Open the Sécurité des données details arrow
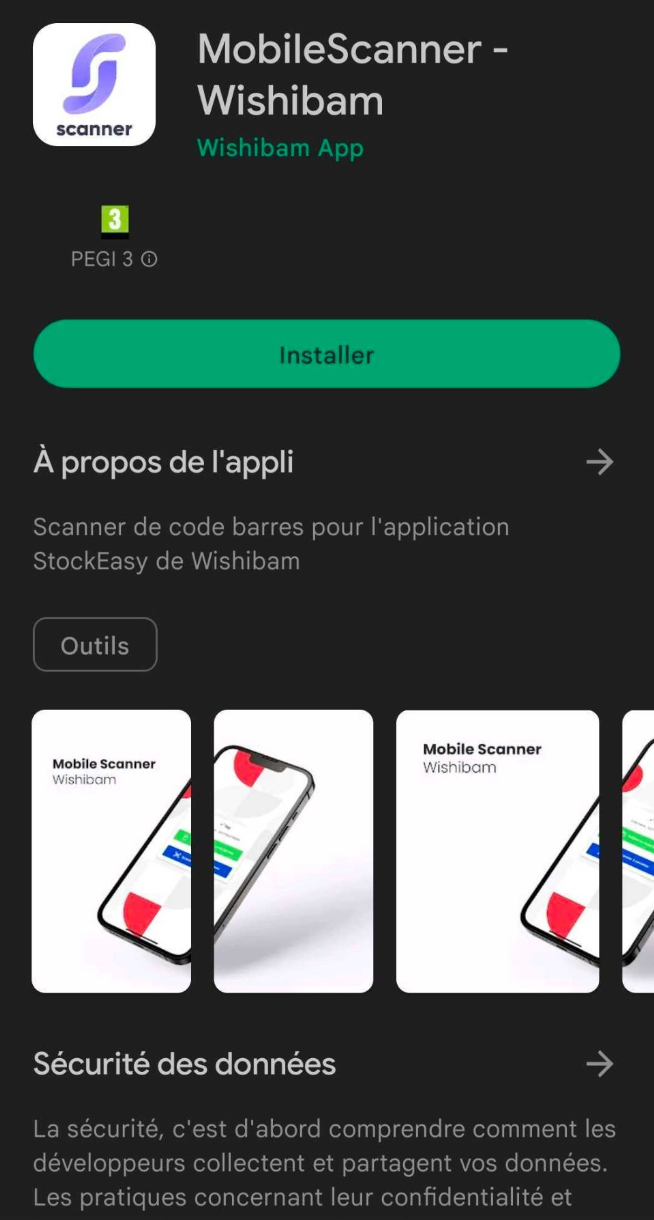 click(x=599, y=1063)
